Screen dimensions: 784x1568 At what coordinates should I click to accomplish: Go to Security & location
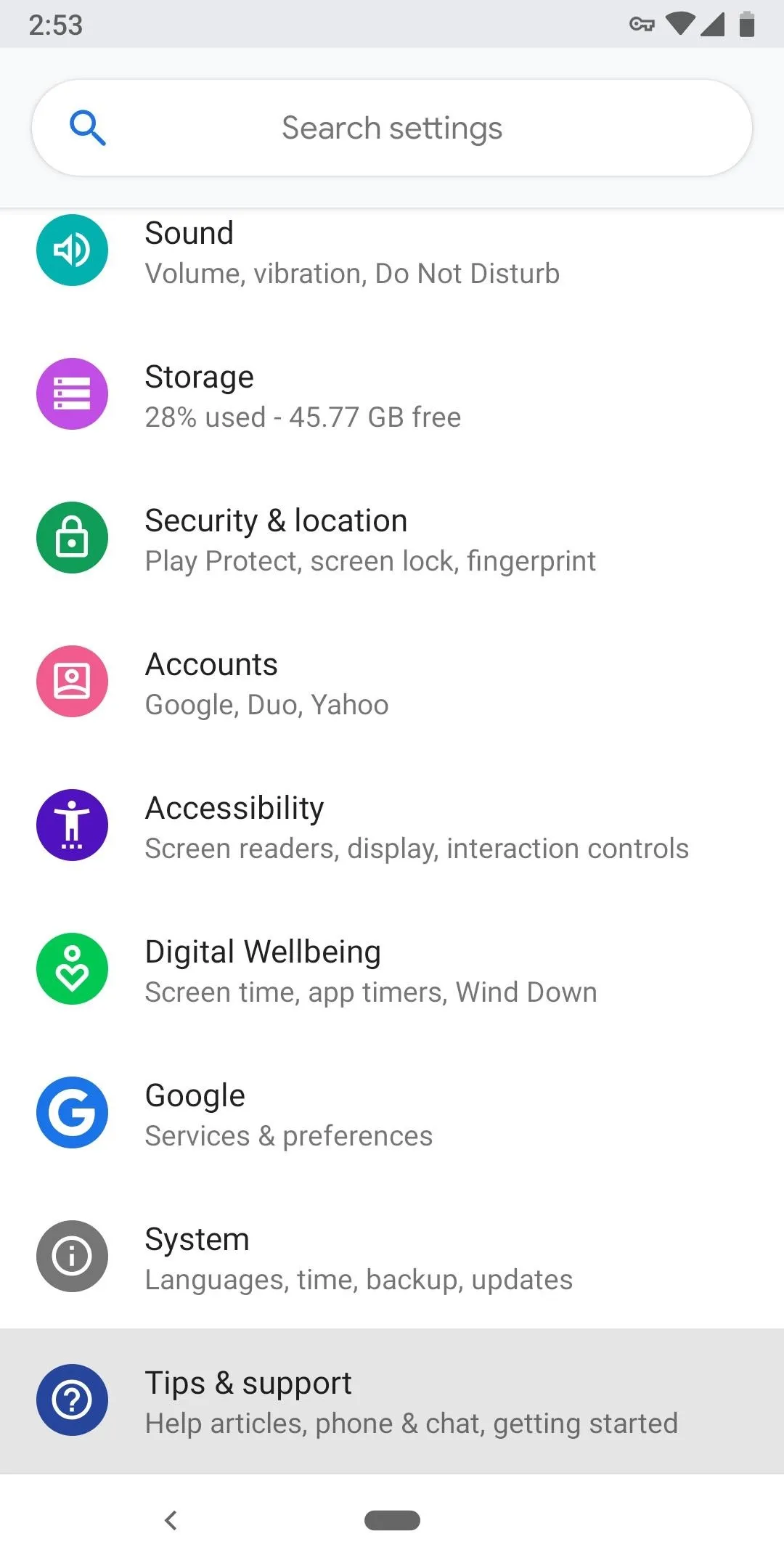(392, 539)
